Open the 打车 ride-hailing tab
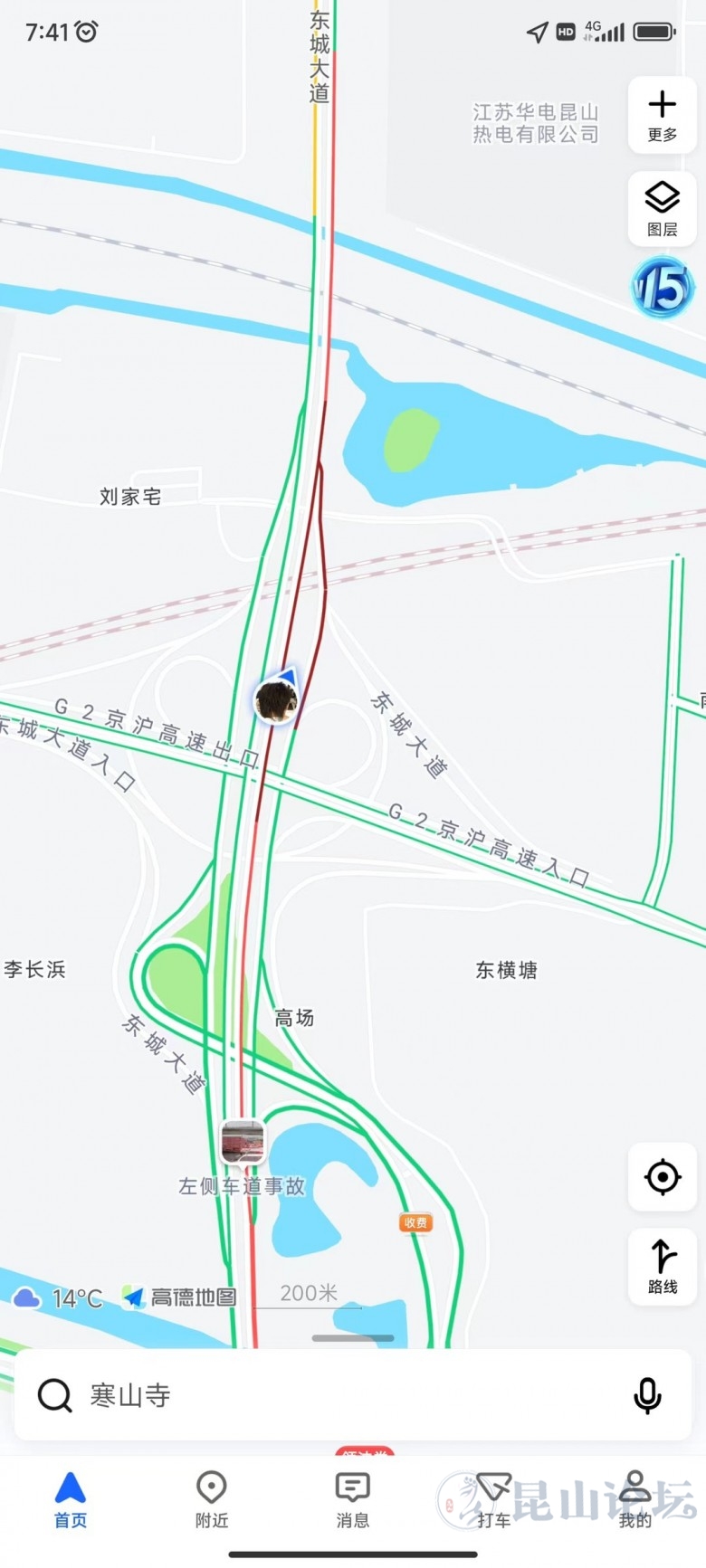706x1568 pixels. (494, 1501)
